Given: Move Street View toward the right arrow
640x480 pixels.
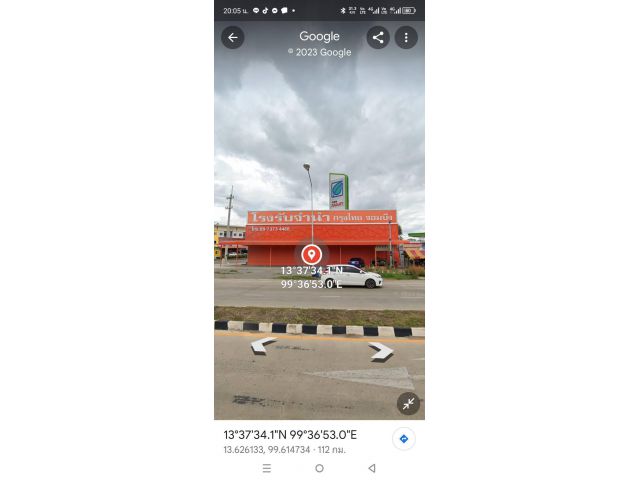Looking at the screenshot, I should 380,351.
